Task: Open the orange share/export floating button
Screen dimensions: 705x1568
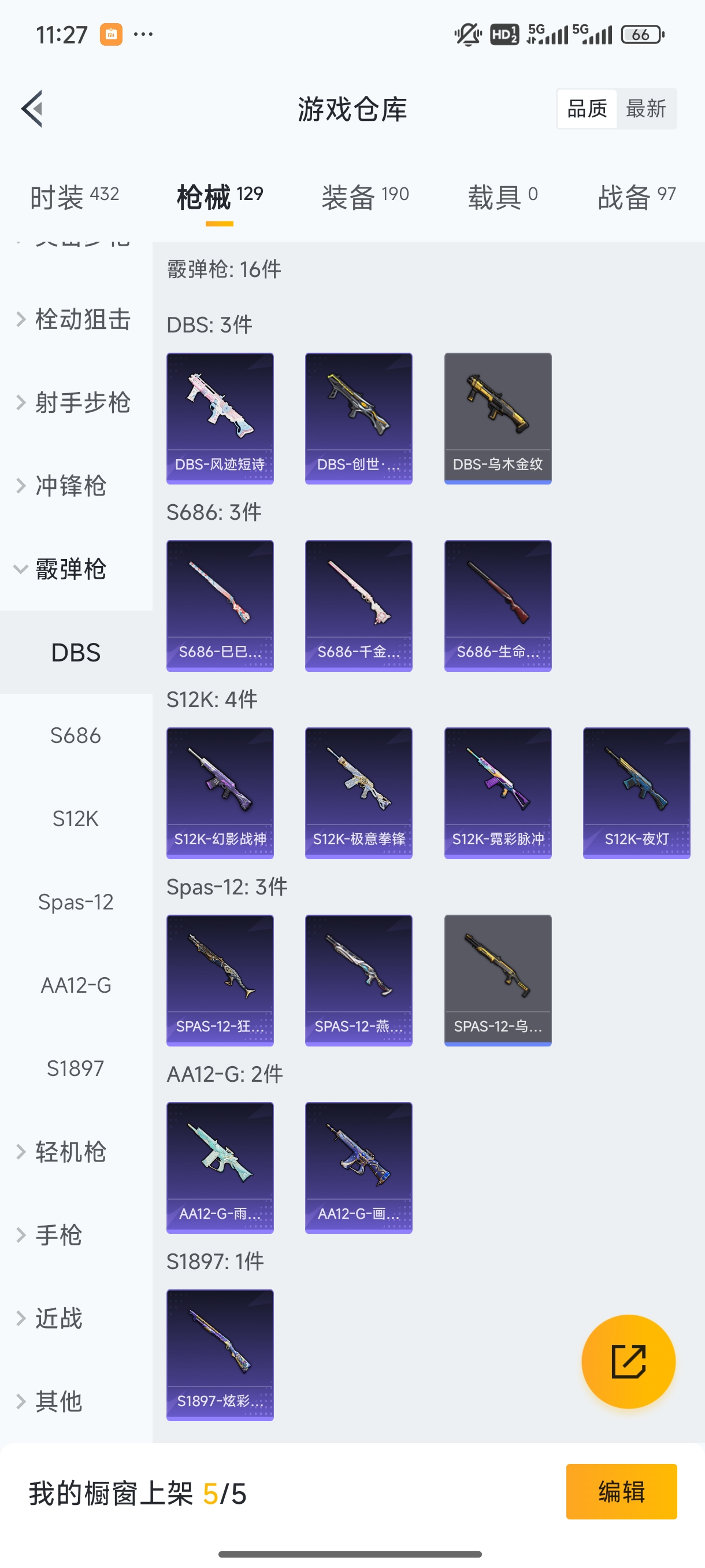Action: point(629,1362)
